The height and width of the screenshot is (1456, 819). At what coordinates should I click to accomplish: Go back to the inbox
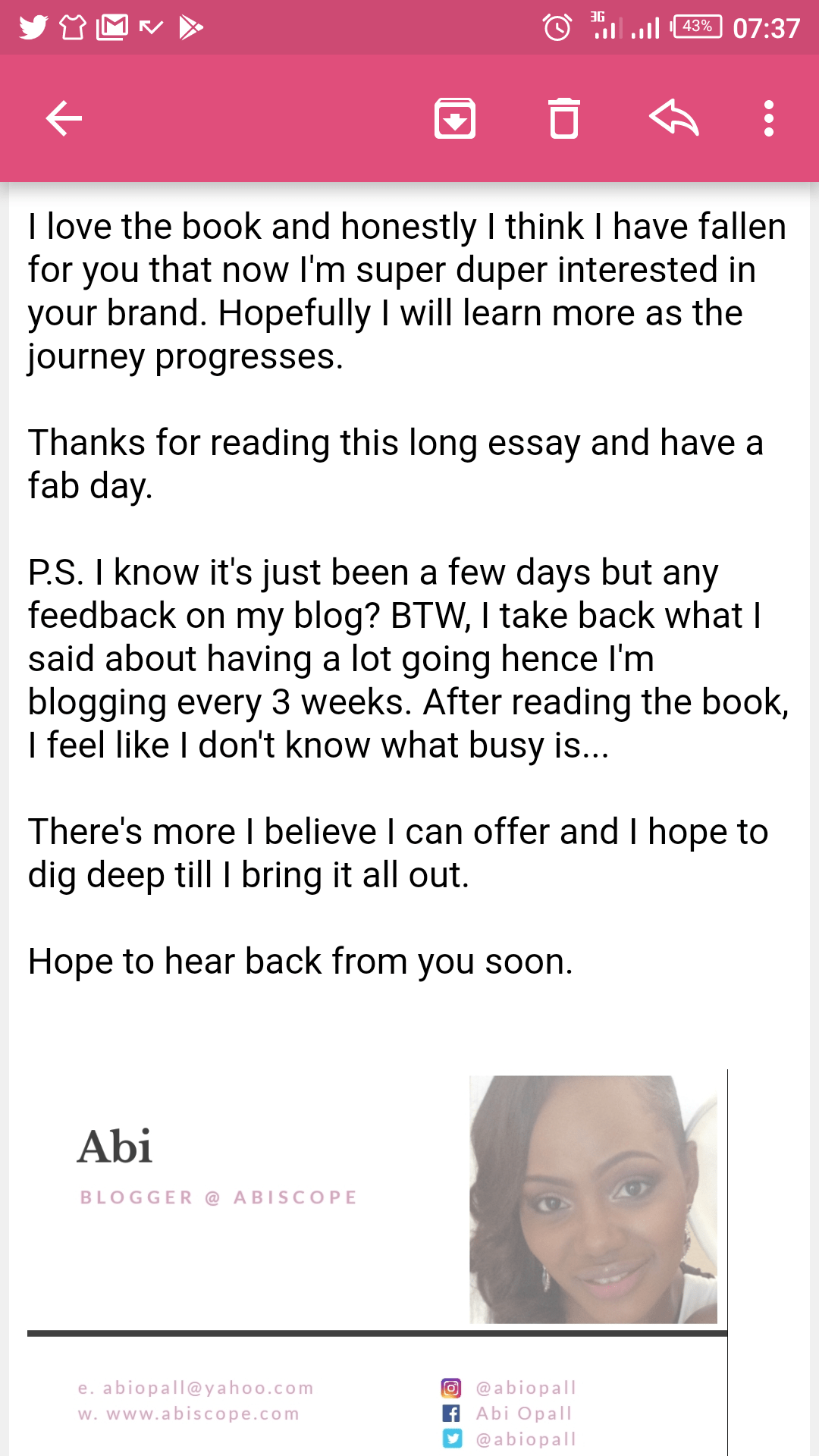64,118
